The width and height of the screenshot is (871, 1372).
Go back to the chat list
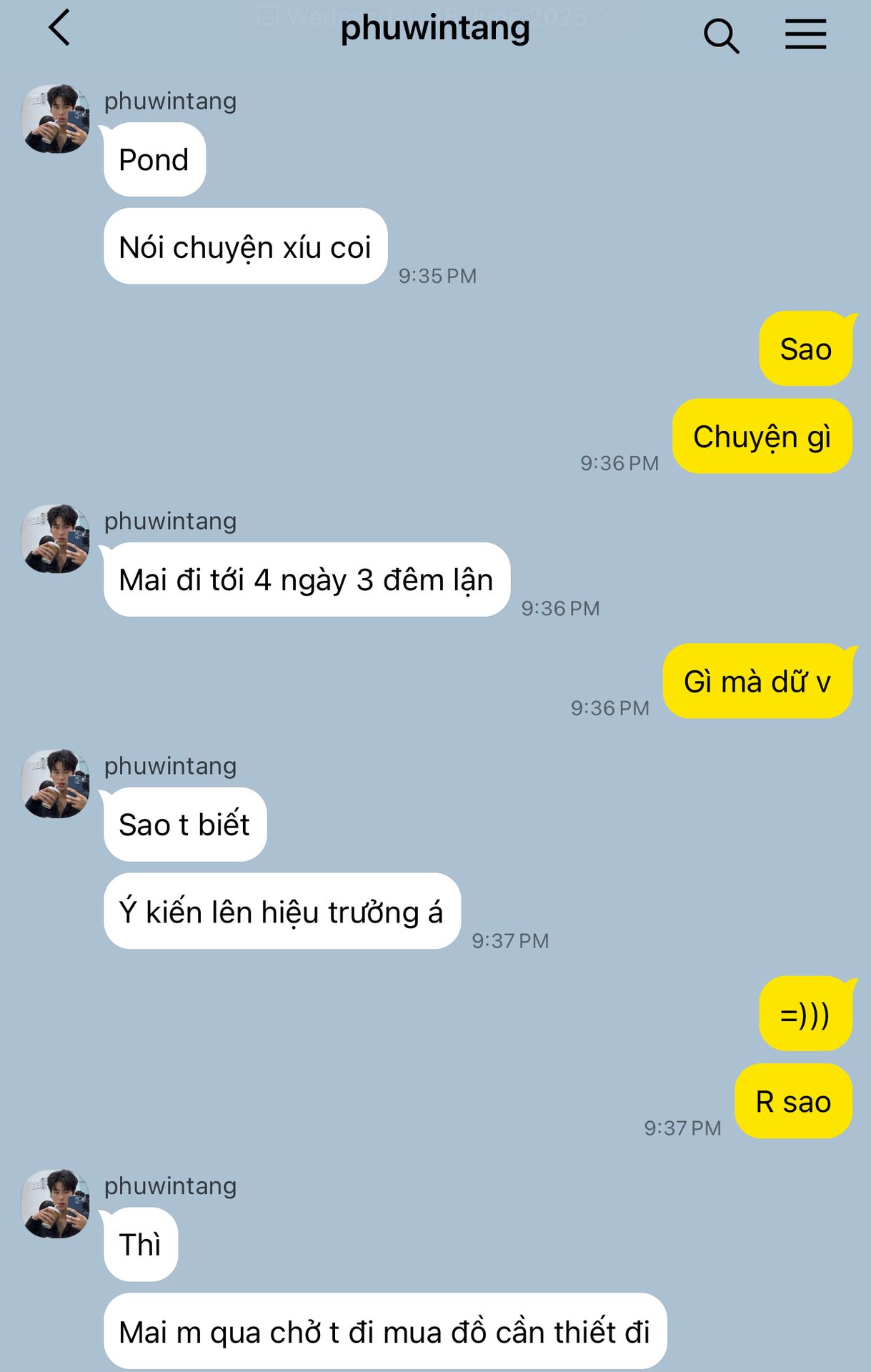tap(59, 29)
